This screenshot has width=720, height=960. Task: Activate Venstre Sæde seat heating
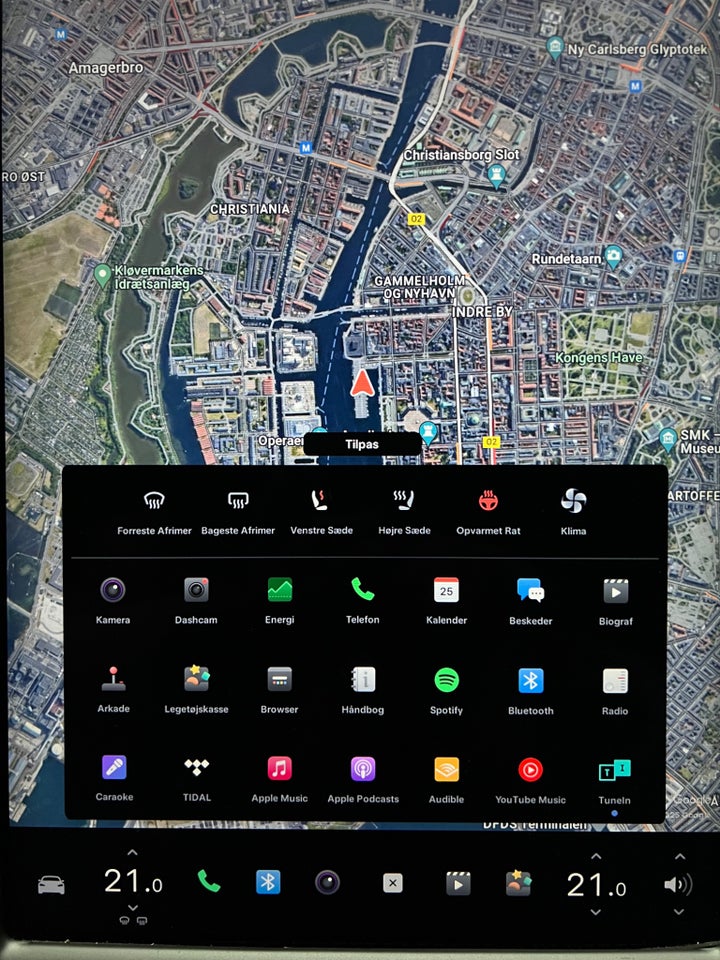[x=321, y=501]
